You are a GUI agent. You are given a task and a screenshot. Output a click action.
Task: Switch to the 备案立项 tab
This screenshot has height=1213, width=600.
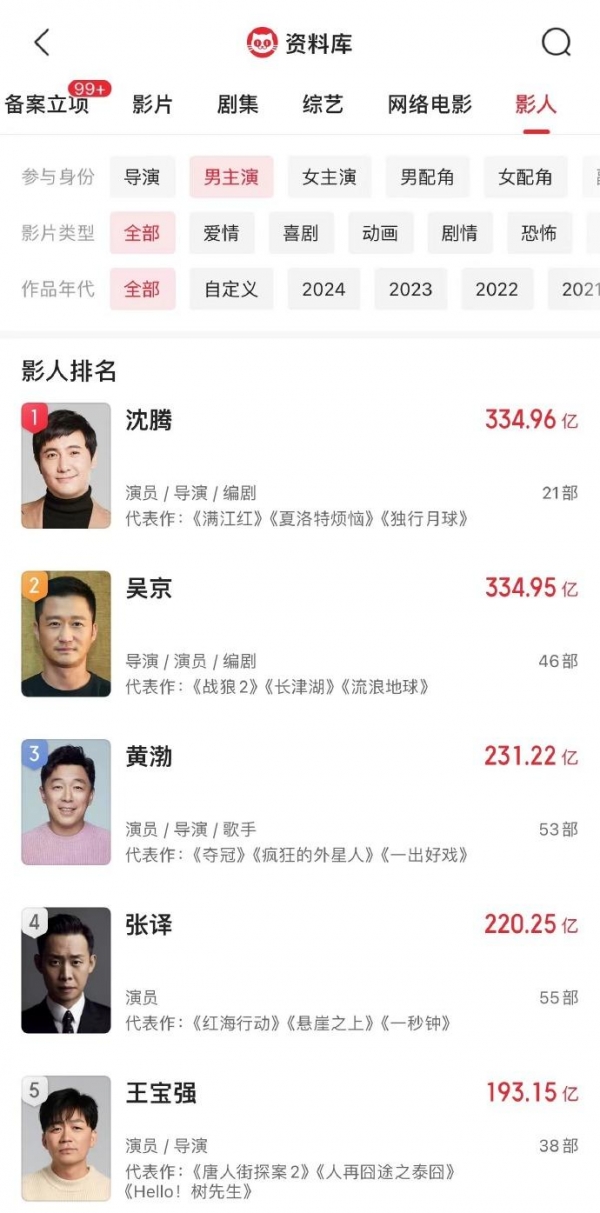point(47,104)
